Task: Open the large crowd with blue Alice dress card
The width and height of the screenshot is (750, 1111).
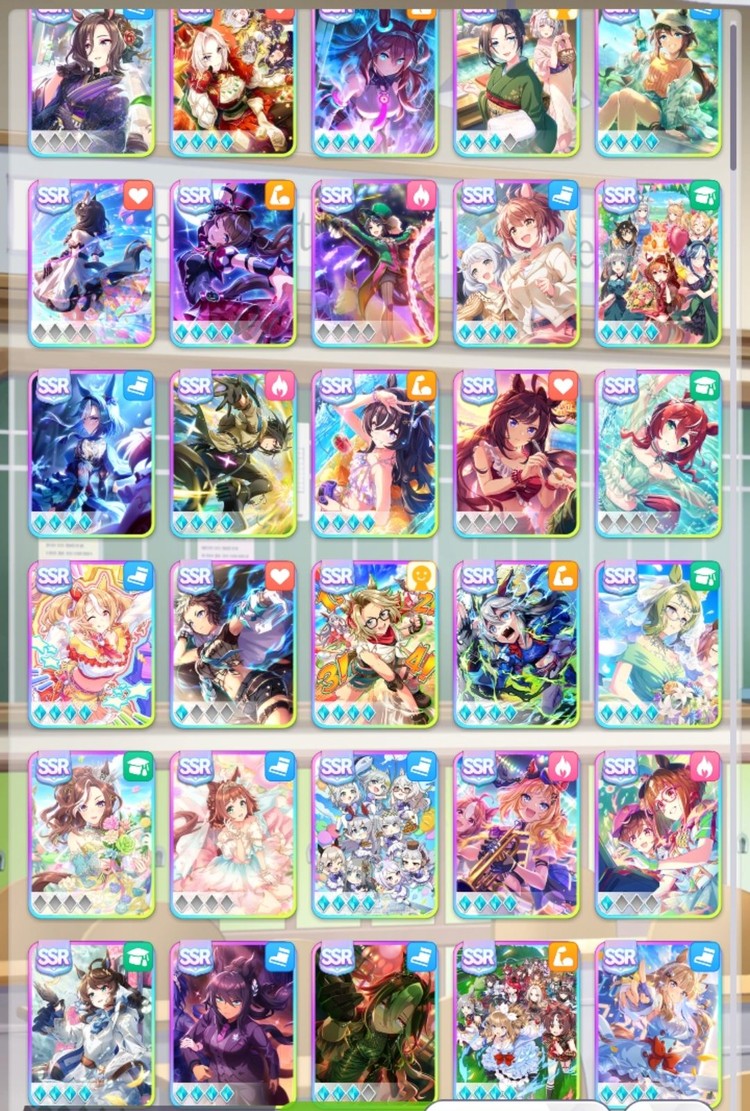Action: tap(516, 1024)
